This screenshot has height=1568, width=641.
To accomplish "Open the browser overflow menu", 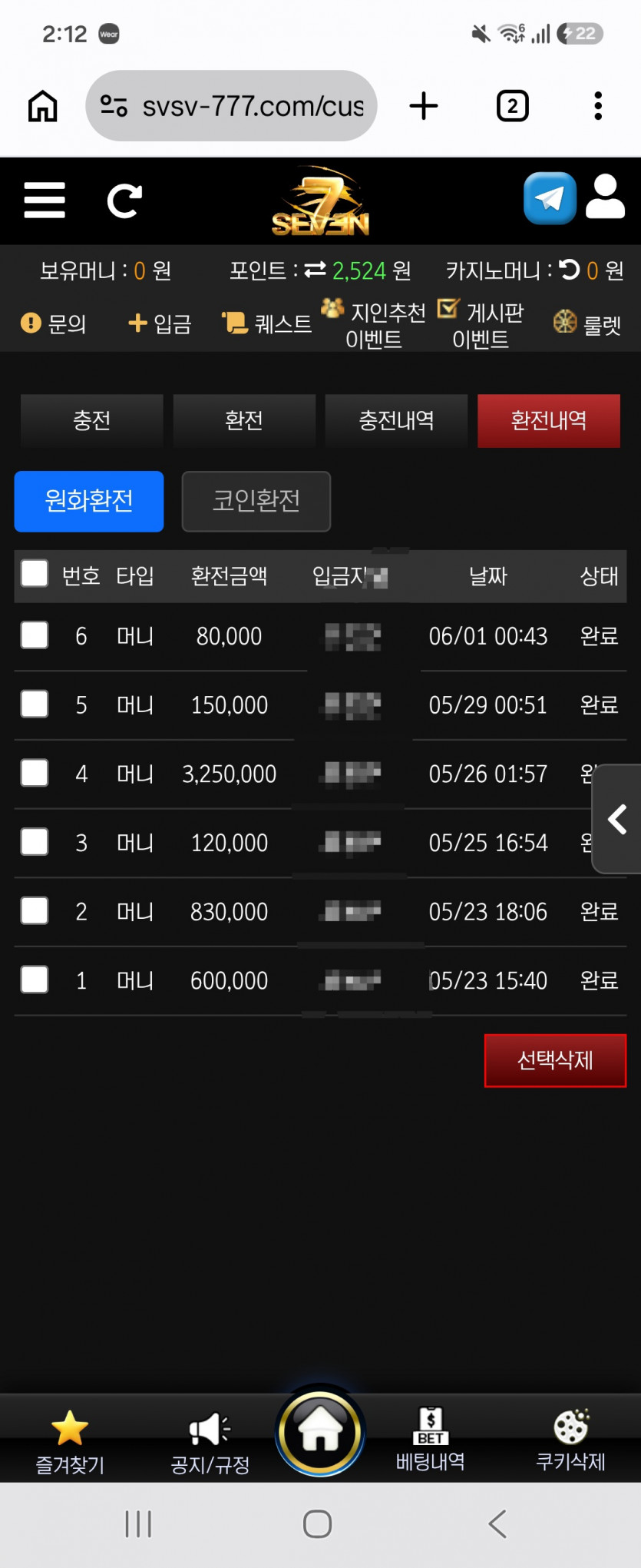I will coord(598,106).
